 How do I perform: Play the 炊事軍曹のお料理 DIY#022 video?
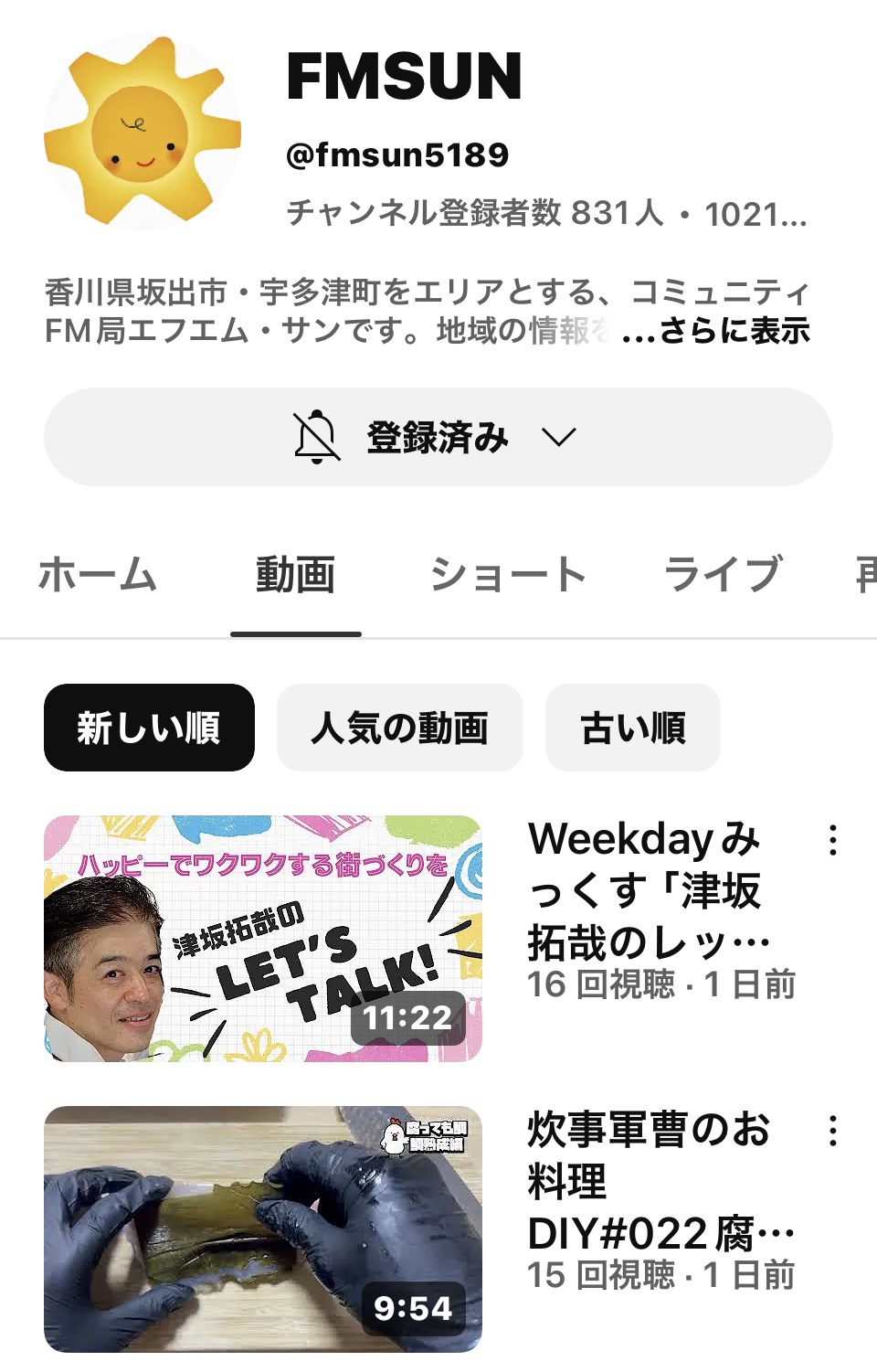coord(263,1228)
